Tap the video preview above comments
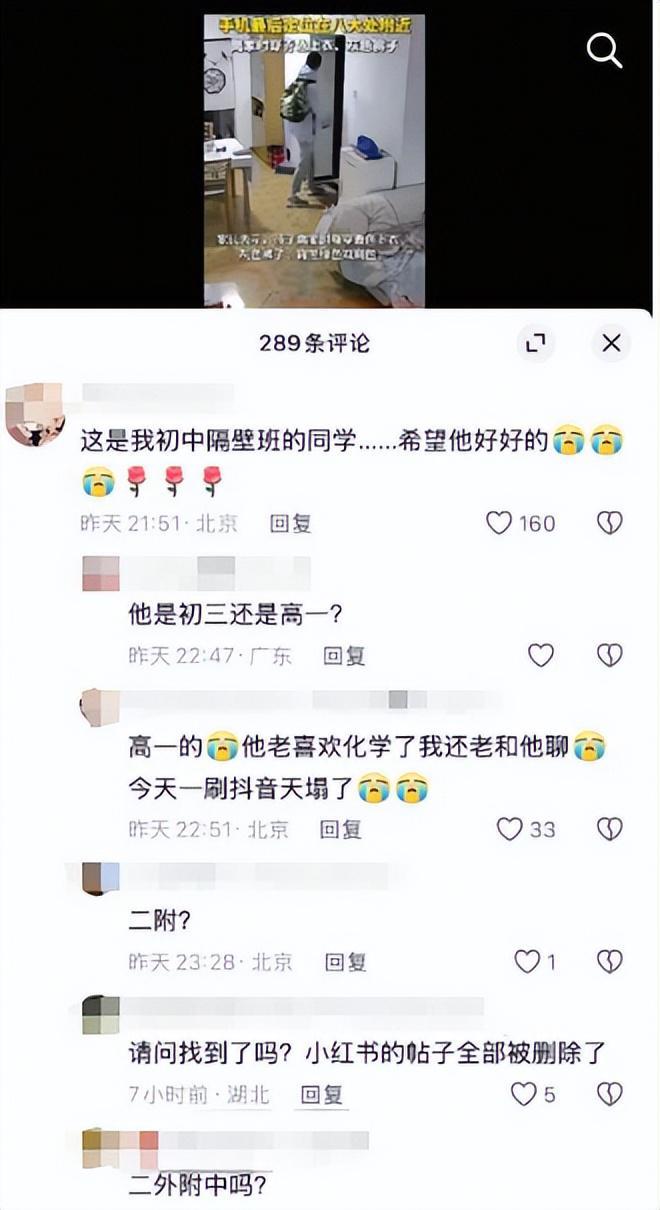 click(314, 160)
